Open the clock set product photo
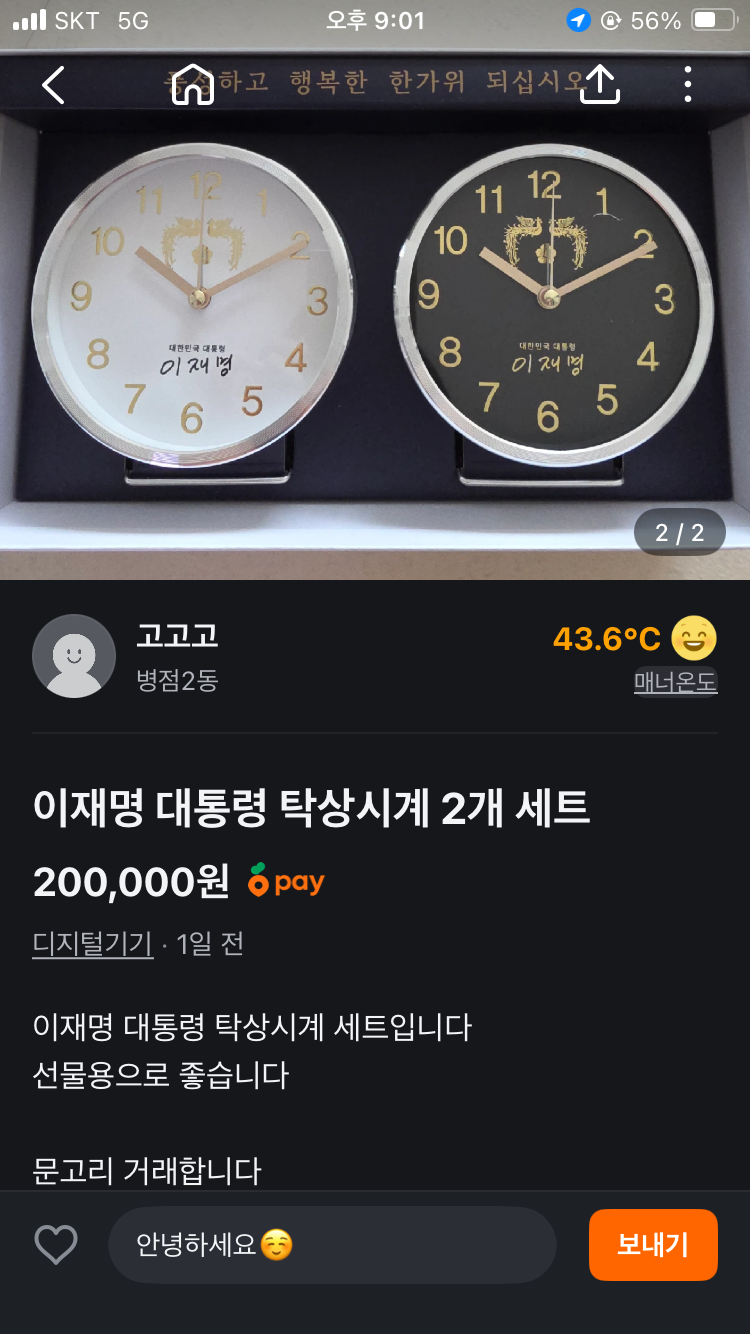Image resolution: width=750 pixels, height=1334 pixels. tap(375, 320)
